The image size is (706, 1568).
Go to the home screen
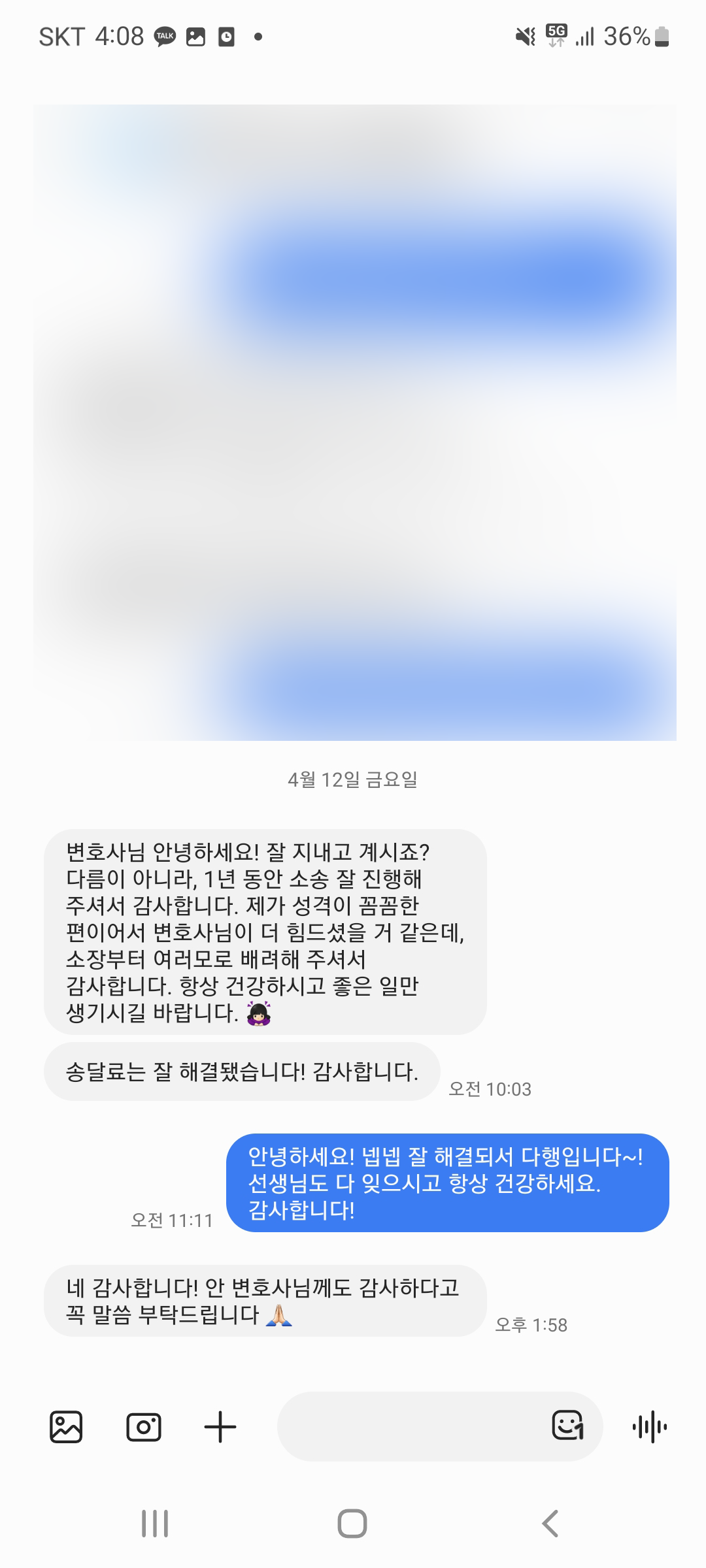[352, 1524]
